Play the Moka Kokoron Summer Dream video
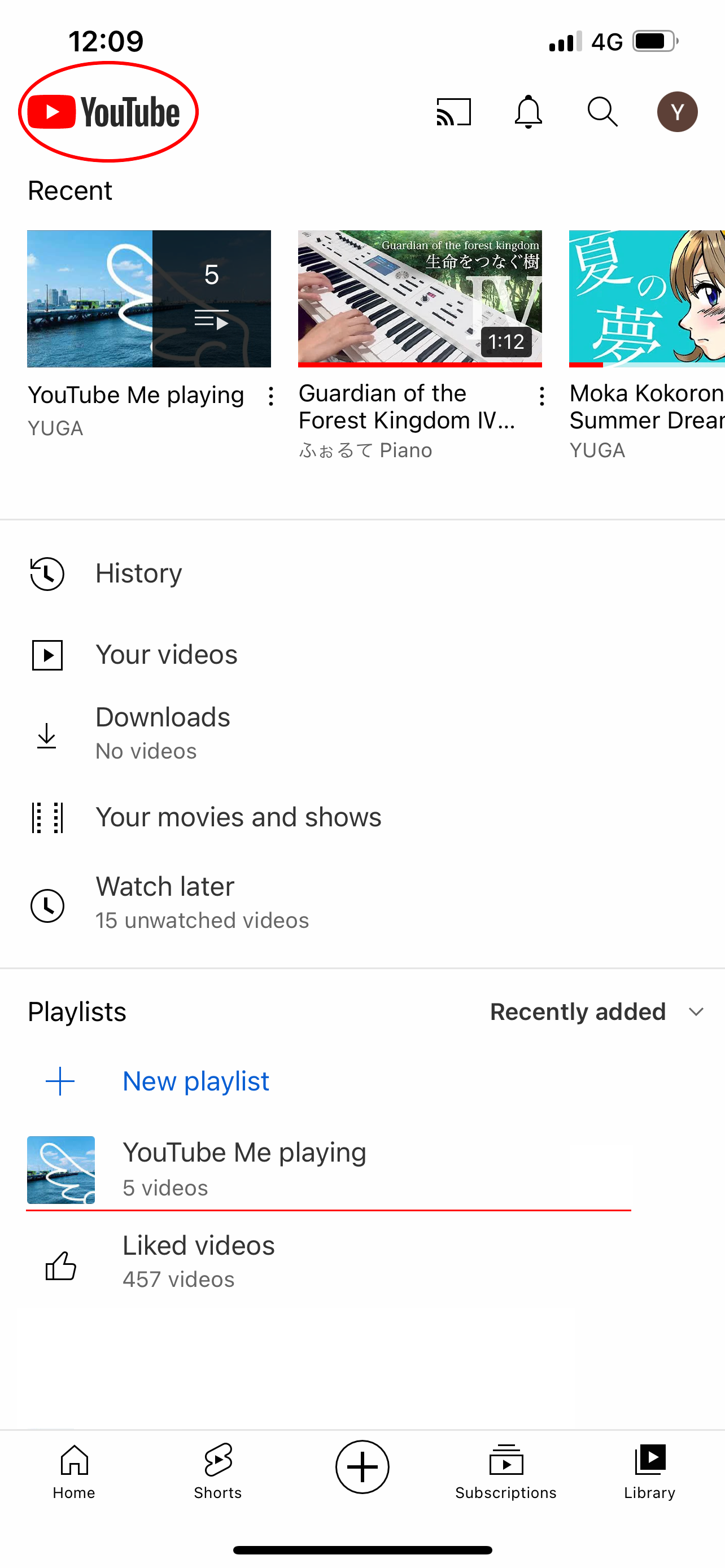Viewport: 725px width, 1568px height. pyautogui.click(x=647, y=299)
